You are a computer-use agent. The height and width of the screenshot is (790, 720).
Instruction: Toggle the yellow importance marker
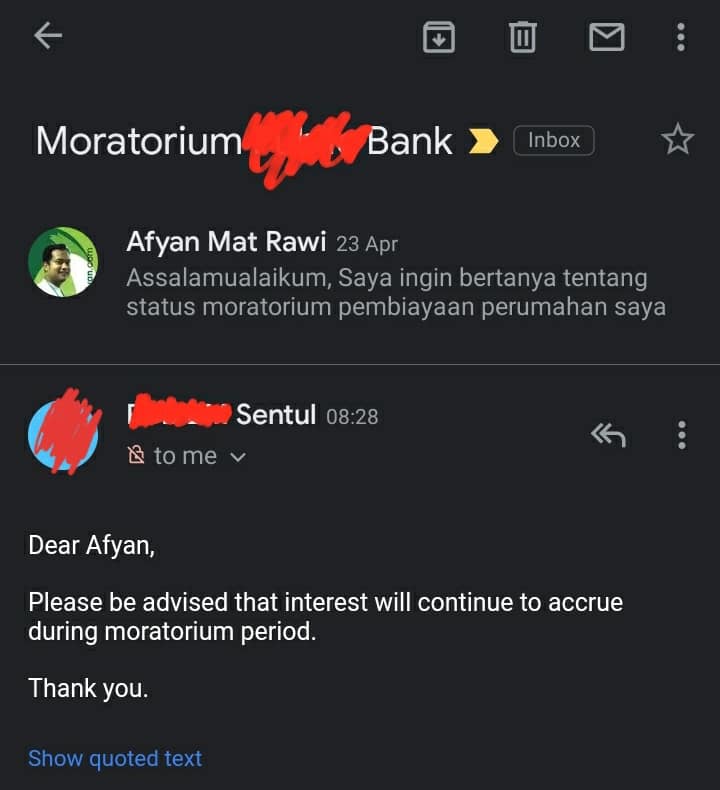483,141
